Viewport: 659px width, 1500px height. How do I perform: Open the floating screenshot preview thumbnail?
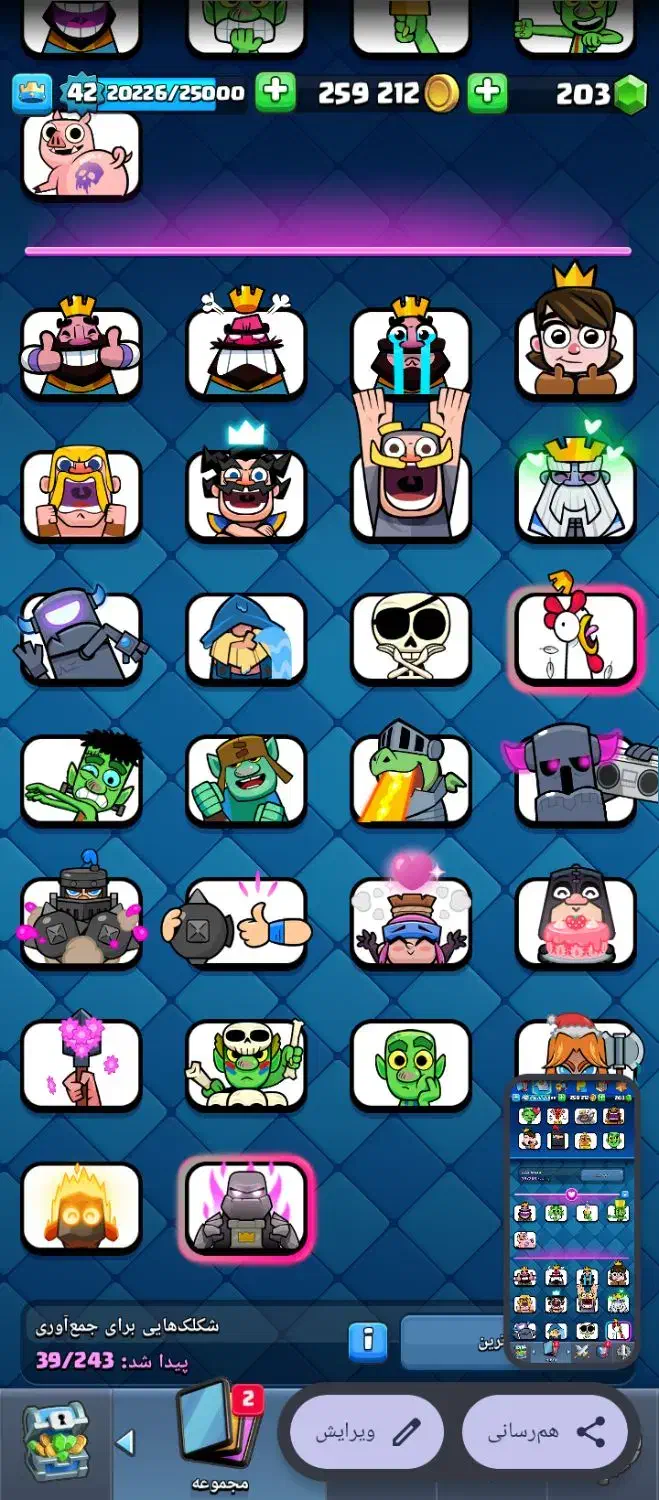coord(572,1221)
